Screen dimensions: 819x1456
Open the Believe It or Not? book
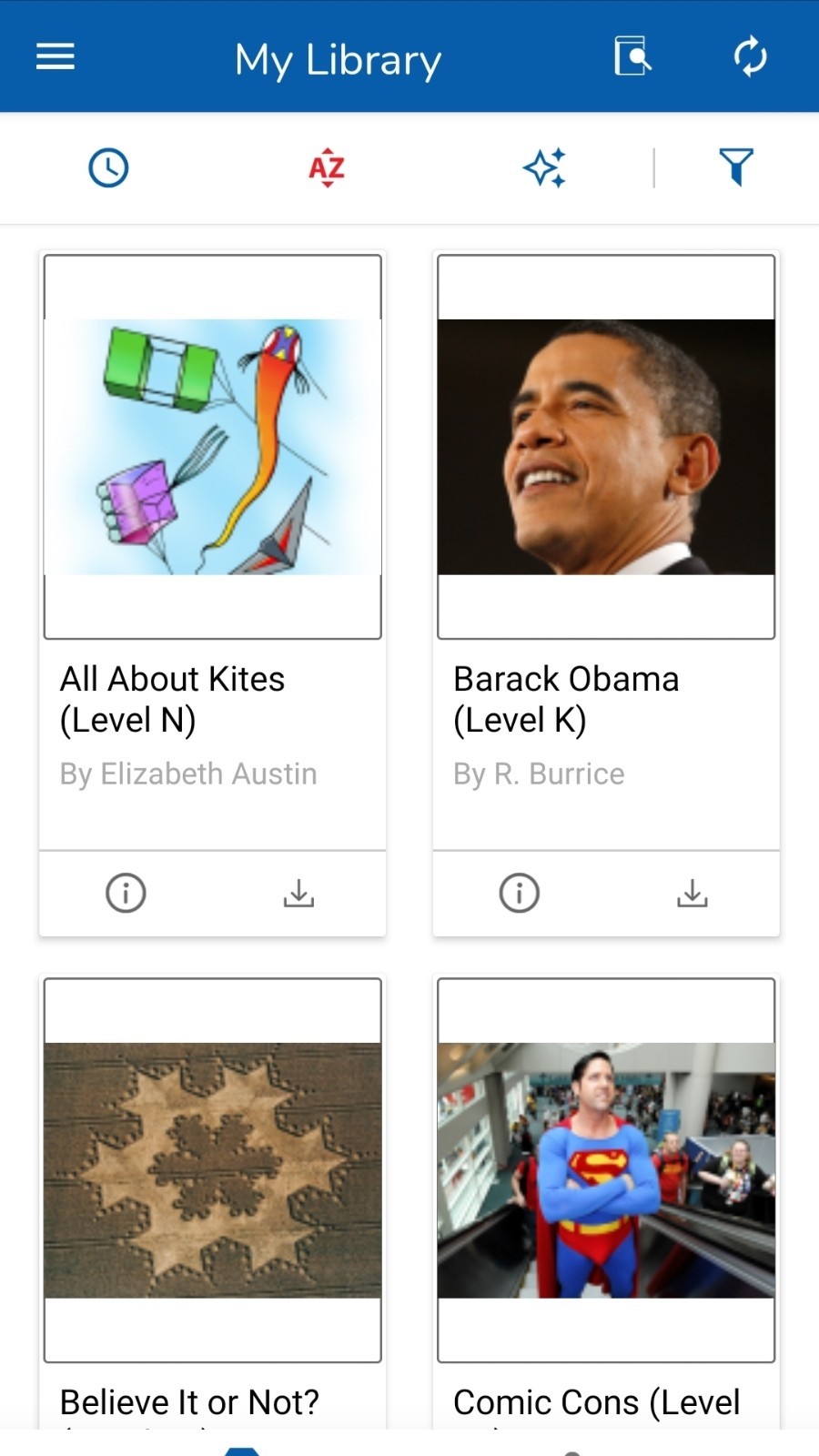pos(212,1170)
